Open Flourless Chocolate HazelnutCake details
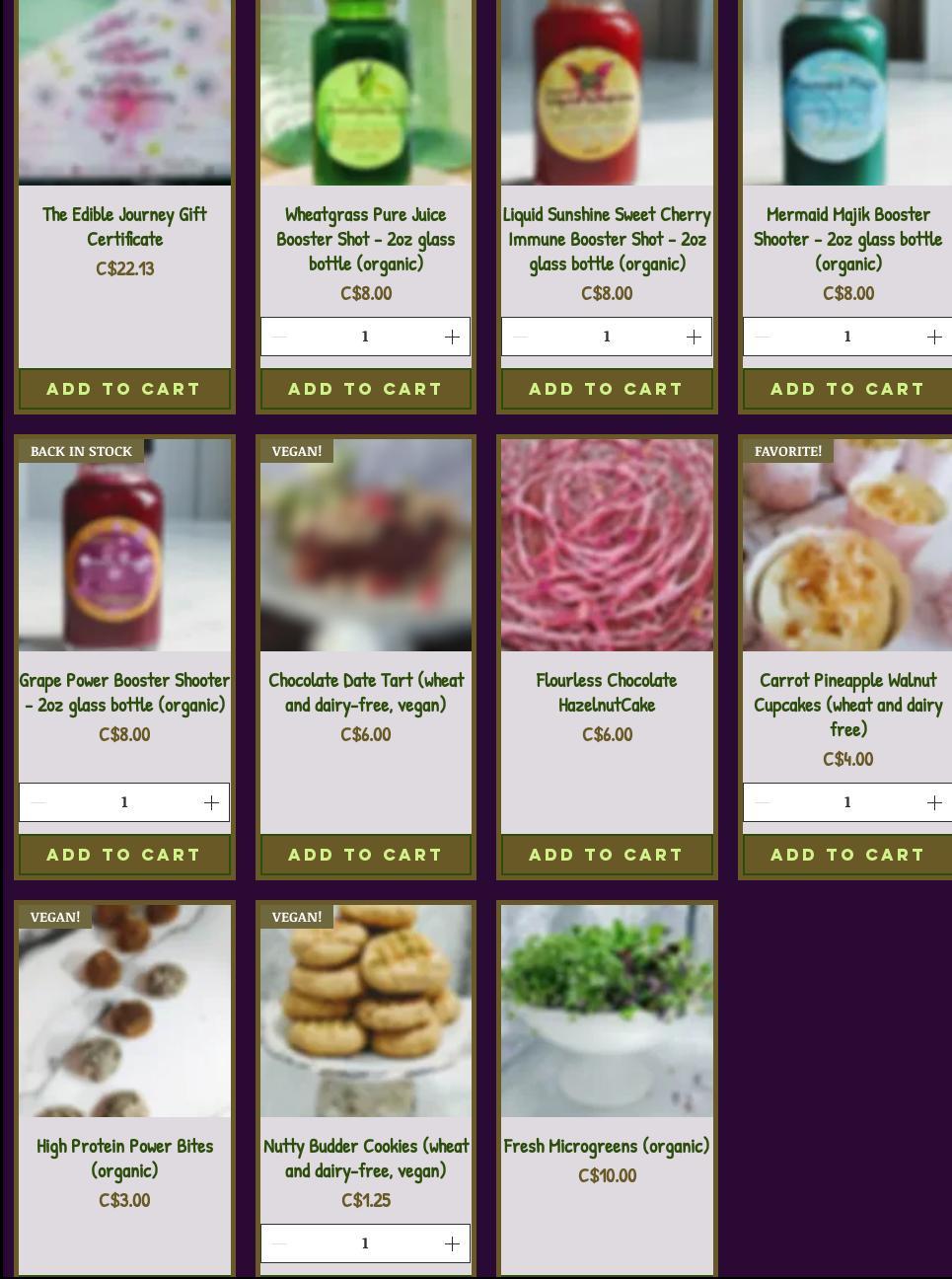The height and width of the screenshot is (1279, 952). (x=607, y=692)
